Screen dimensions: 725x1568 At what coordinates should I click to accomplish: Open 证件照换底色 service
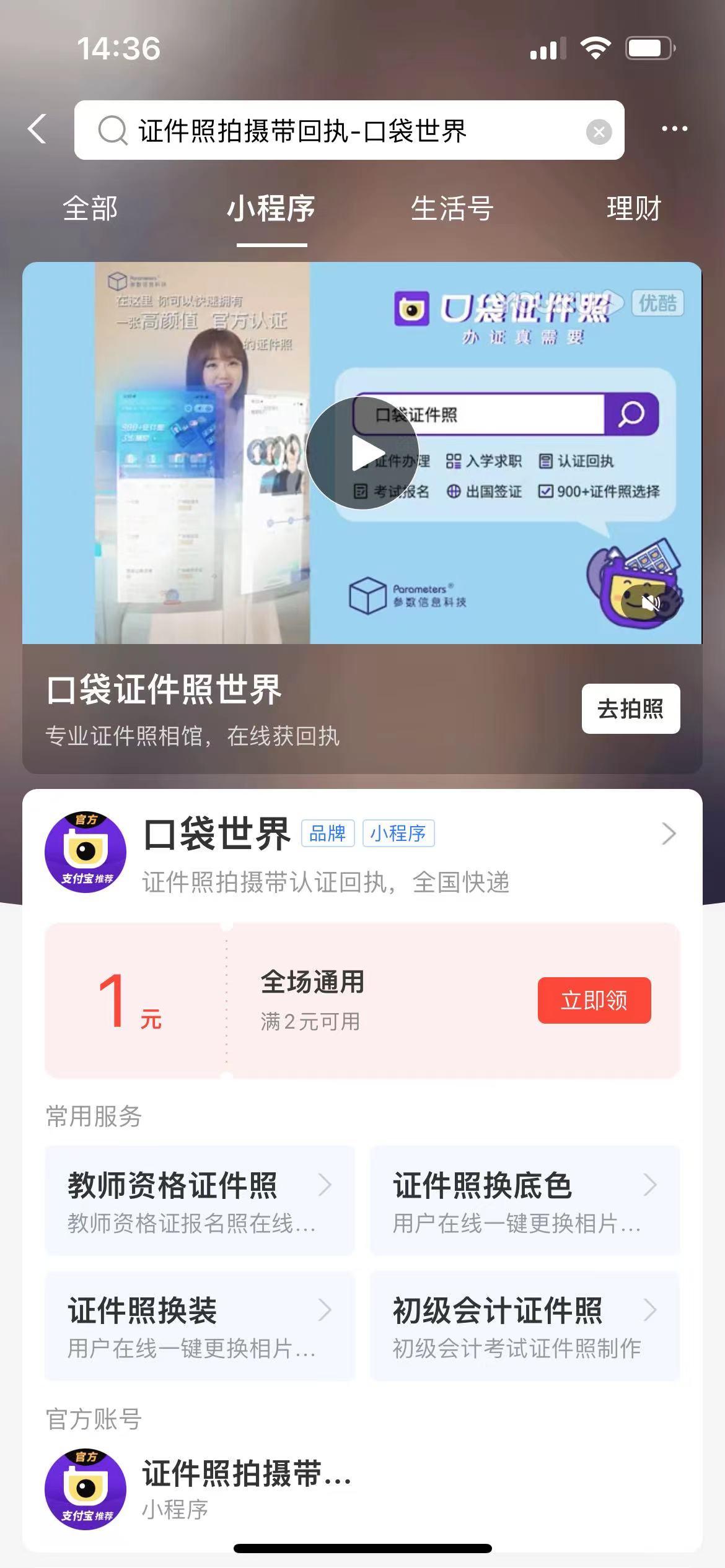point(524,1200)
